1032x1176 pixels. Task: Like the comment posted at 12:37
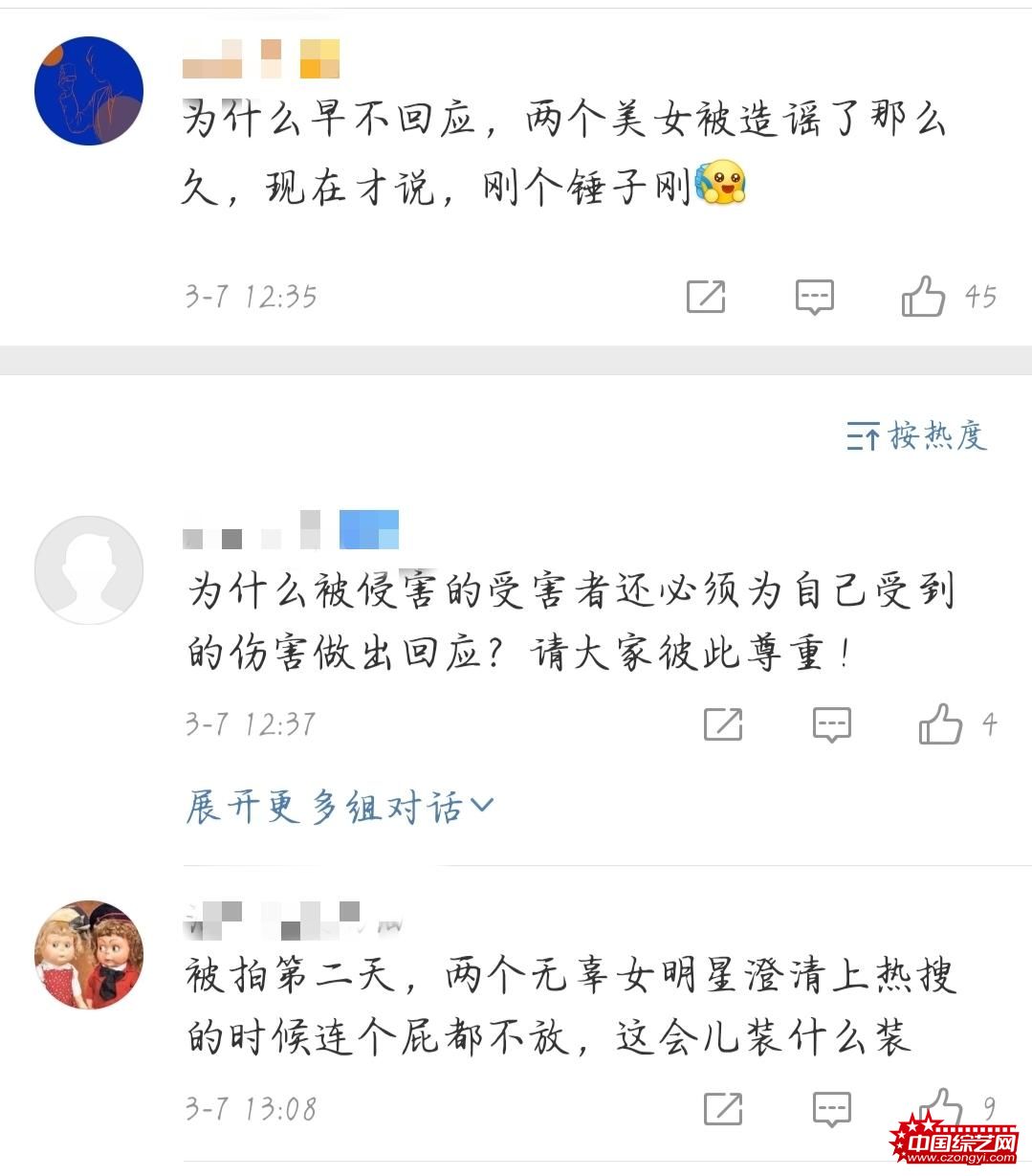pyautogui.click(x=940, y=724)
